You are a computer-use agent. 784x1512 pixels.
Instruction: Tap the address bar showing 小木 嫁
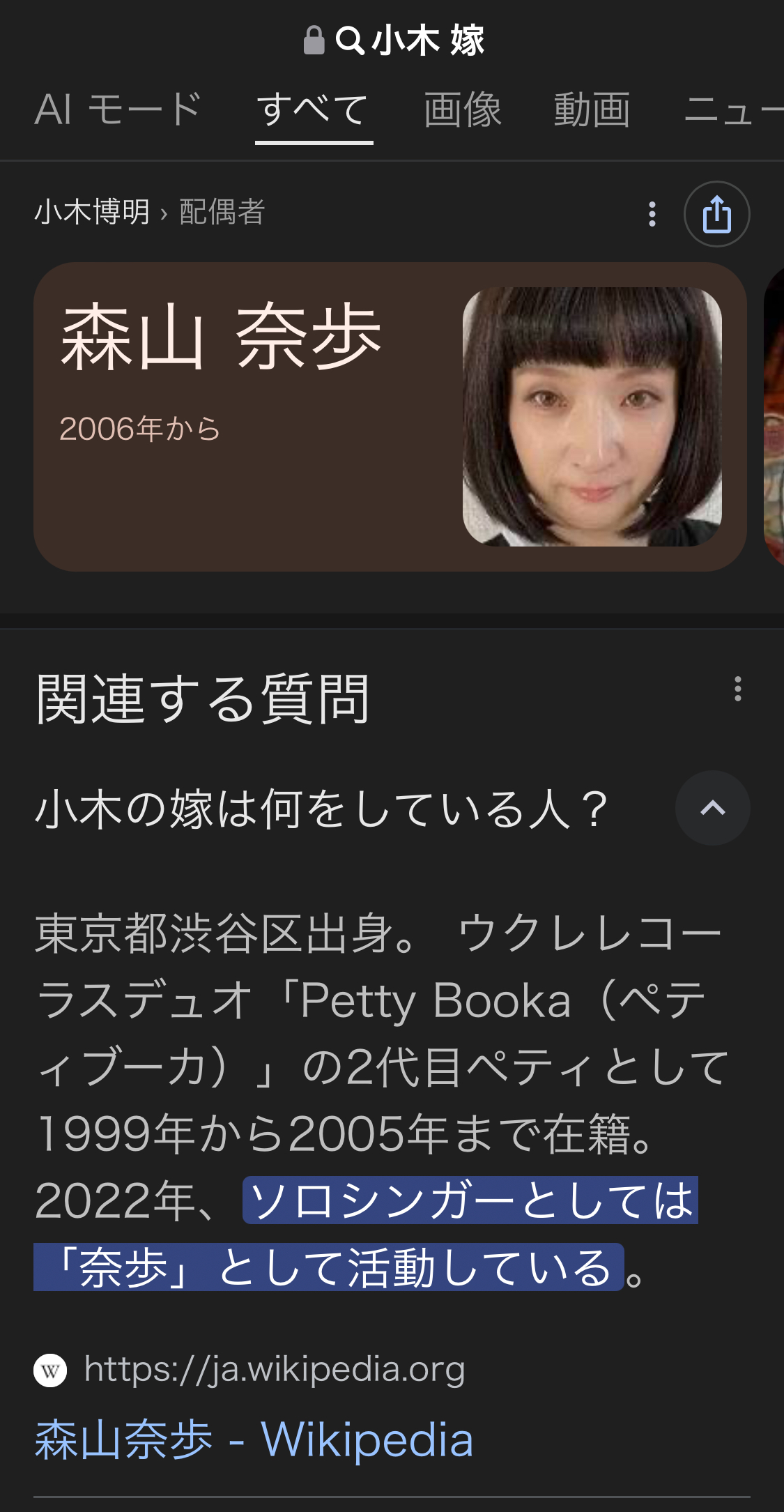coord(394,40)
